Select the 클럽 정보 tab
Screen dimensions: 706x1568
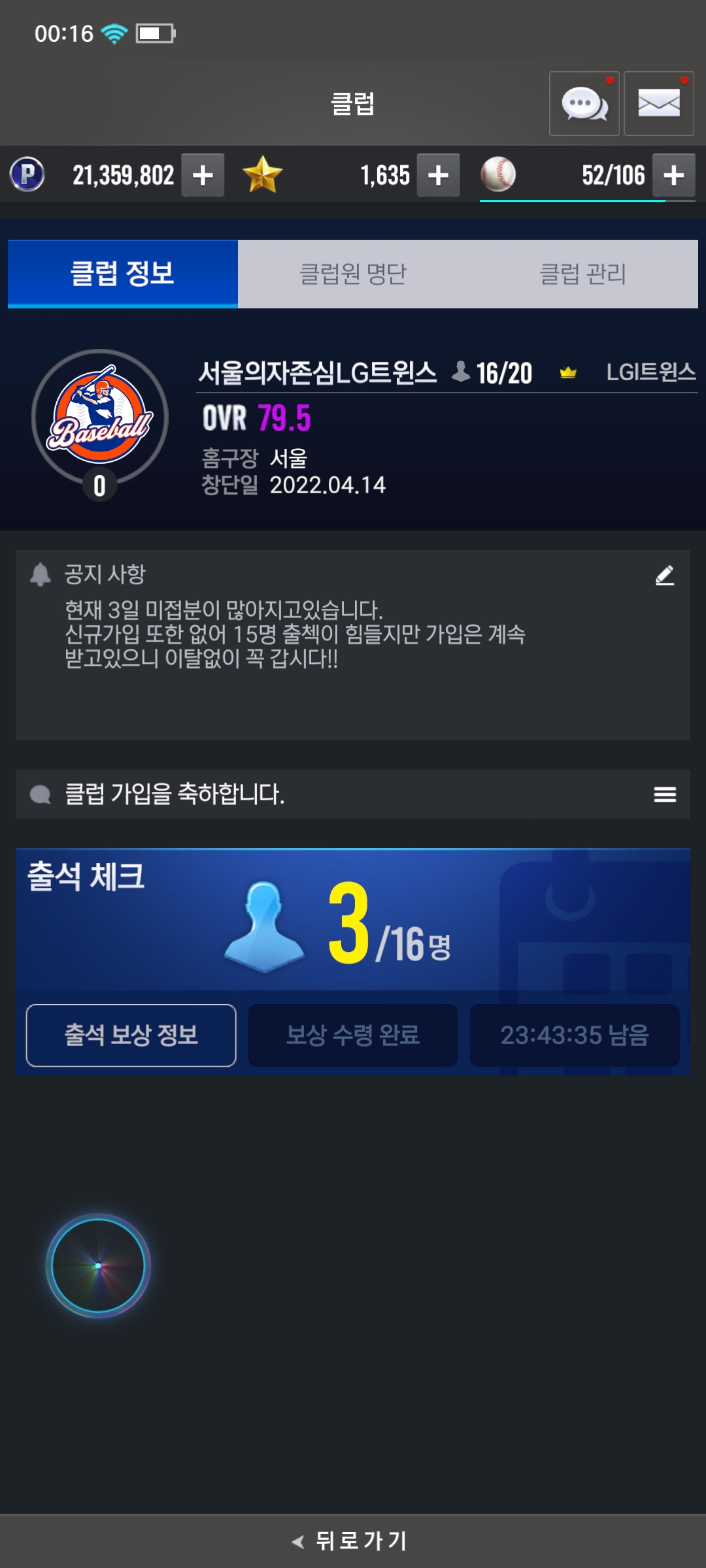tap(123, 274)
